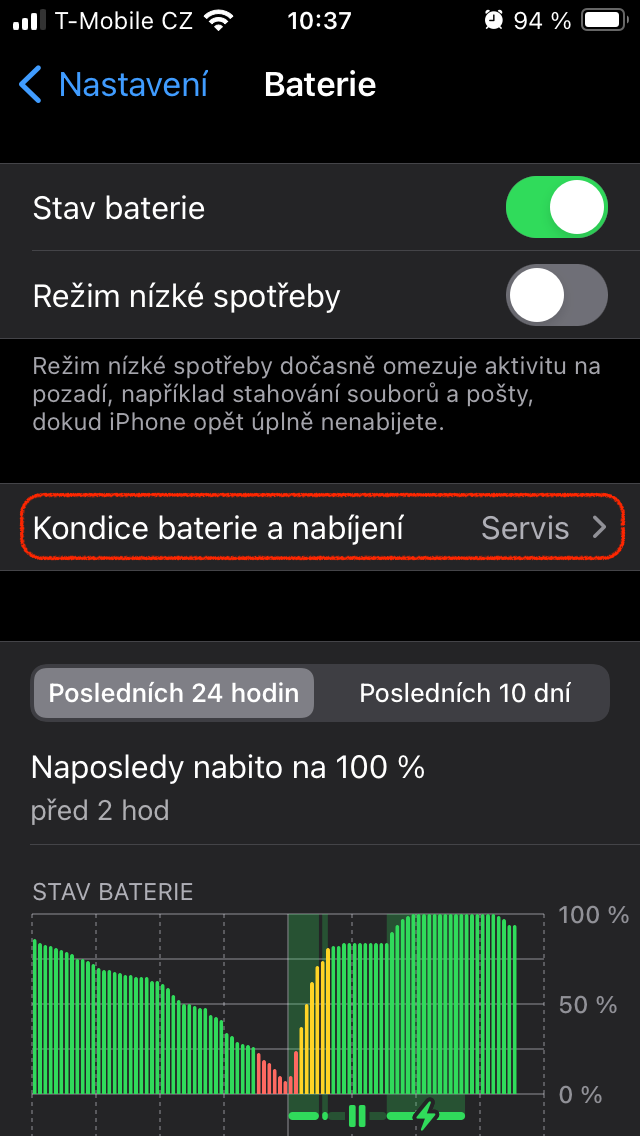Enable Režim nízké spotřeby
This screenshot has height=1136, width=640.
(556, 296)
